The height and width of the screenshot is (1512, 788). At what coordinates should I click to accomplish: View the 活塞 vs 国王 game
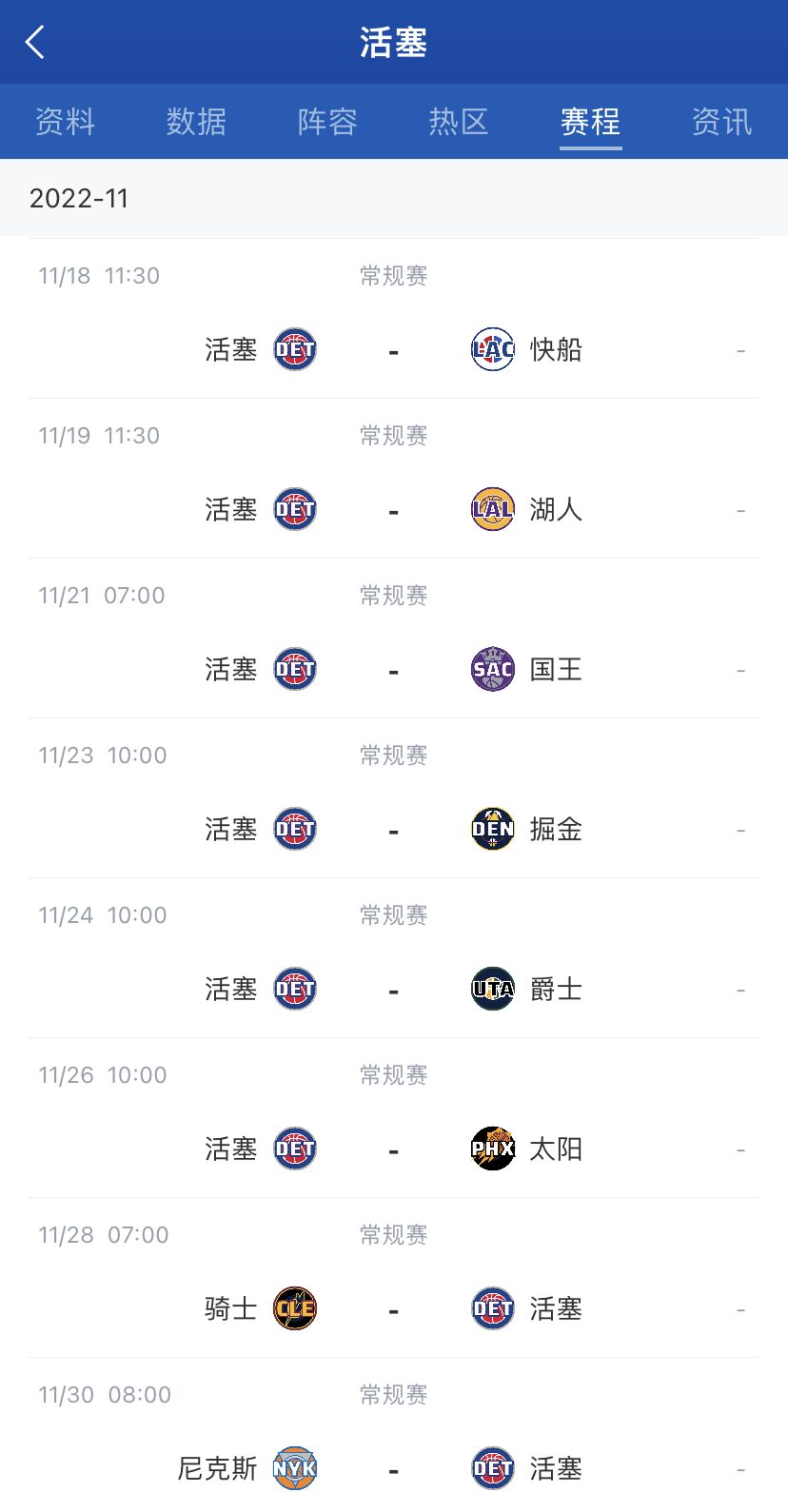tap(394, 638)
